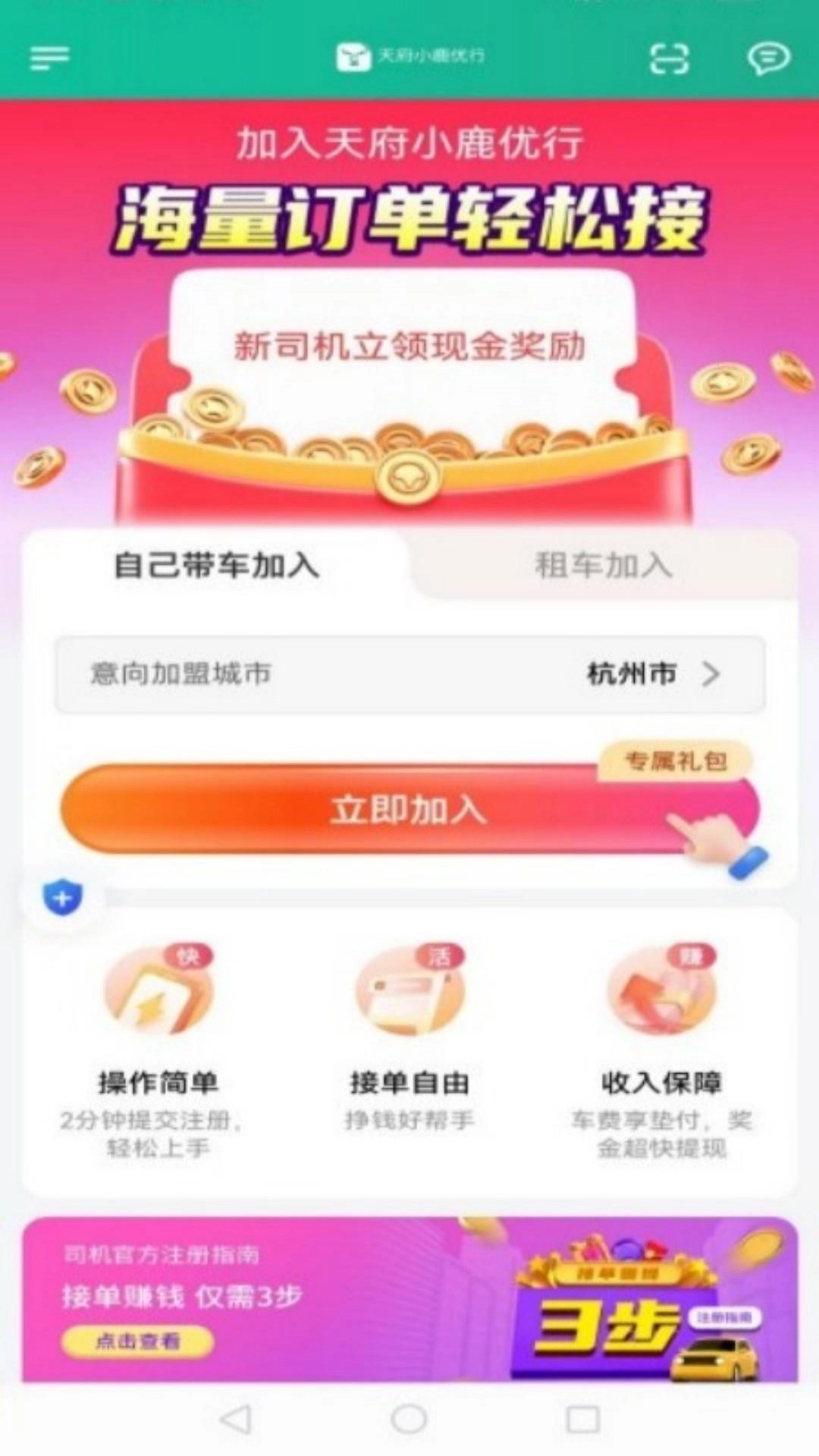
Task: Open the blue shield safety icon
Action: click(62, 899)
